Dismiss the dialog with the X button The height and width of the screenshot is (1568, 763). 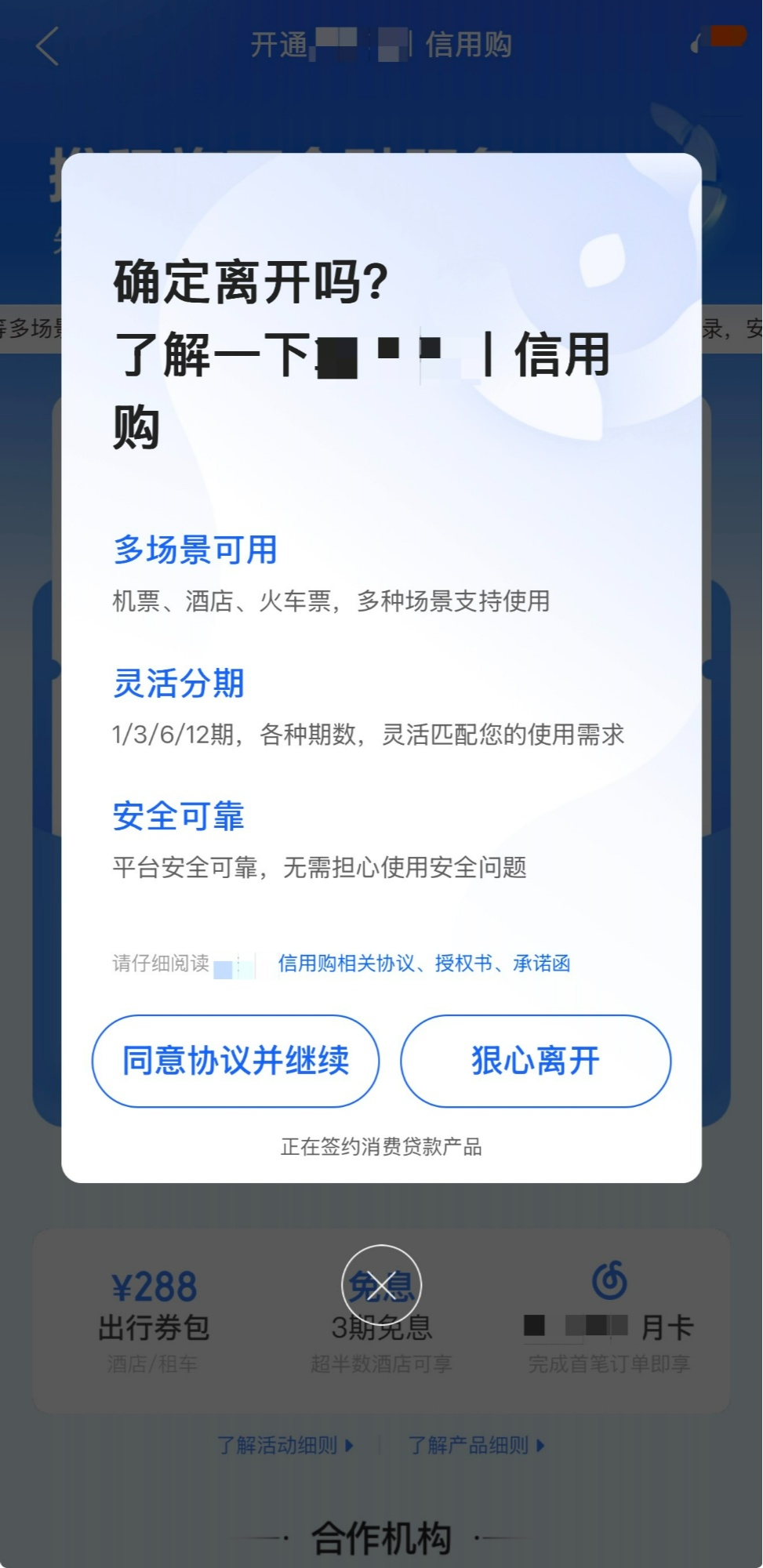[x=381, y=1285]
